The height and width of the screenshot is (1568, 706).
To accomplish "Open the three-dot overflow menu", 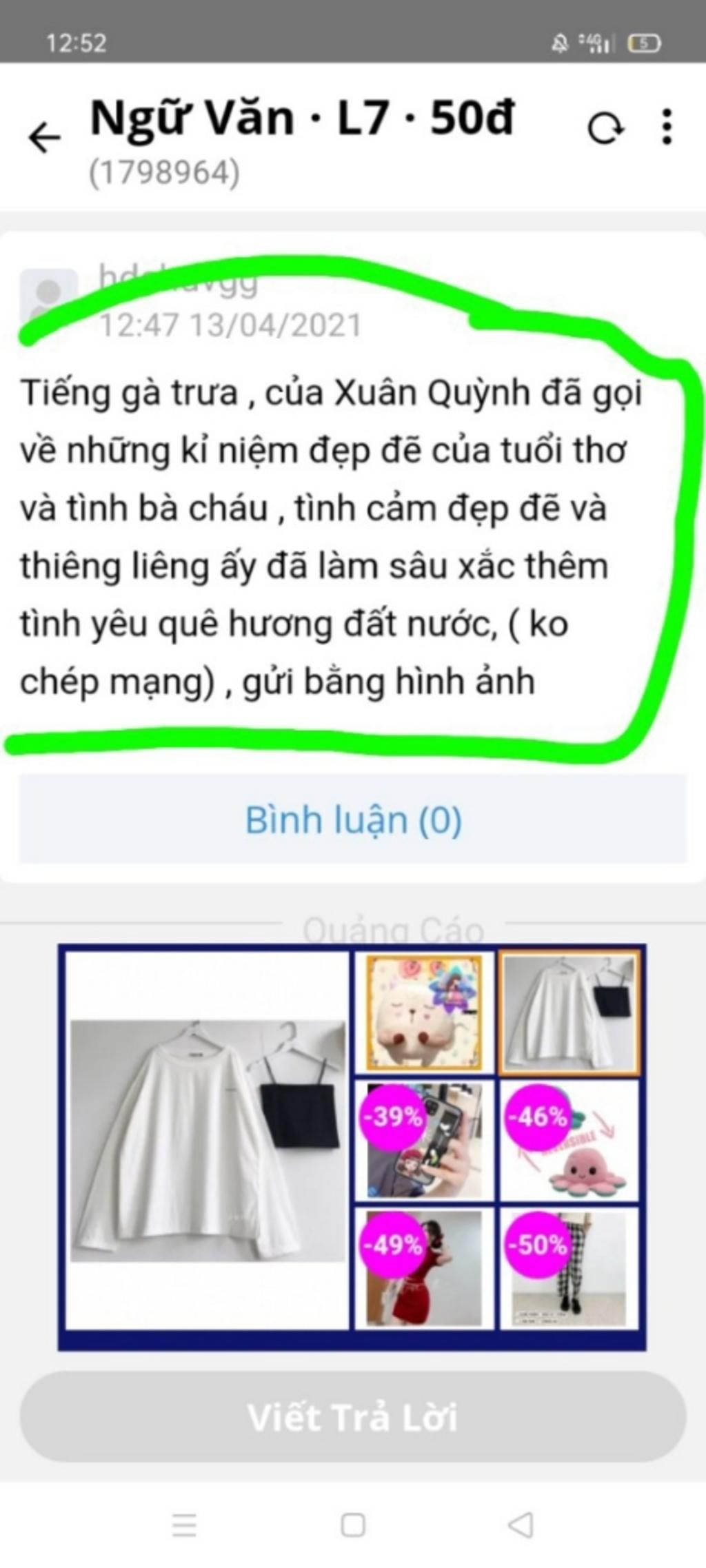I will point(666,127).
